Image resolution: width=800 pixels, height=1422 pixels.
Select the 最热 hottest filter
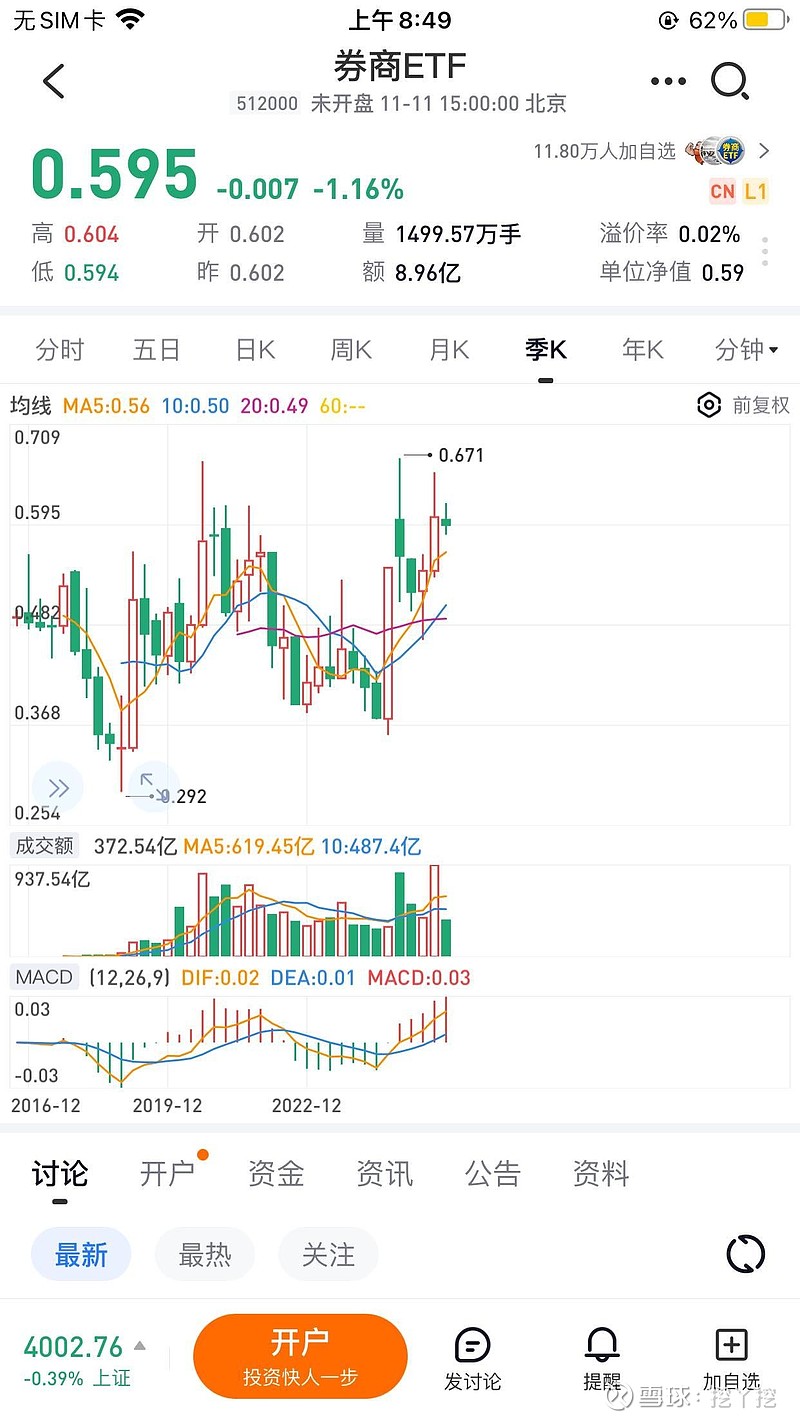point(204,1254)
